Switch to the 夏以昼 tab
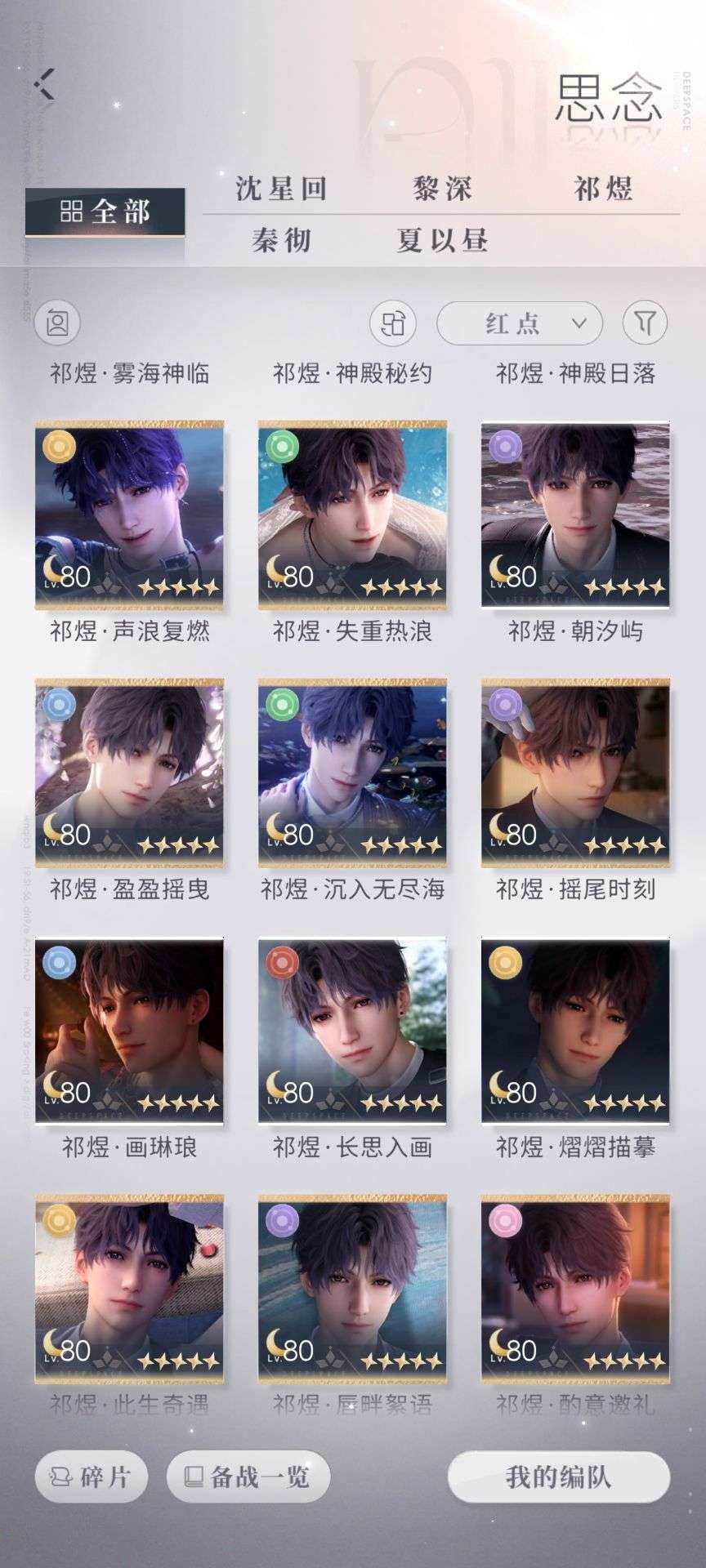This screenshot has width=706, height=1568. [442, 240]
